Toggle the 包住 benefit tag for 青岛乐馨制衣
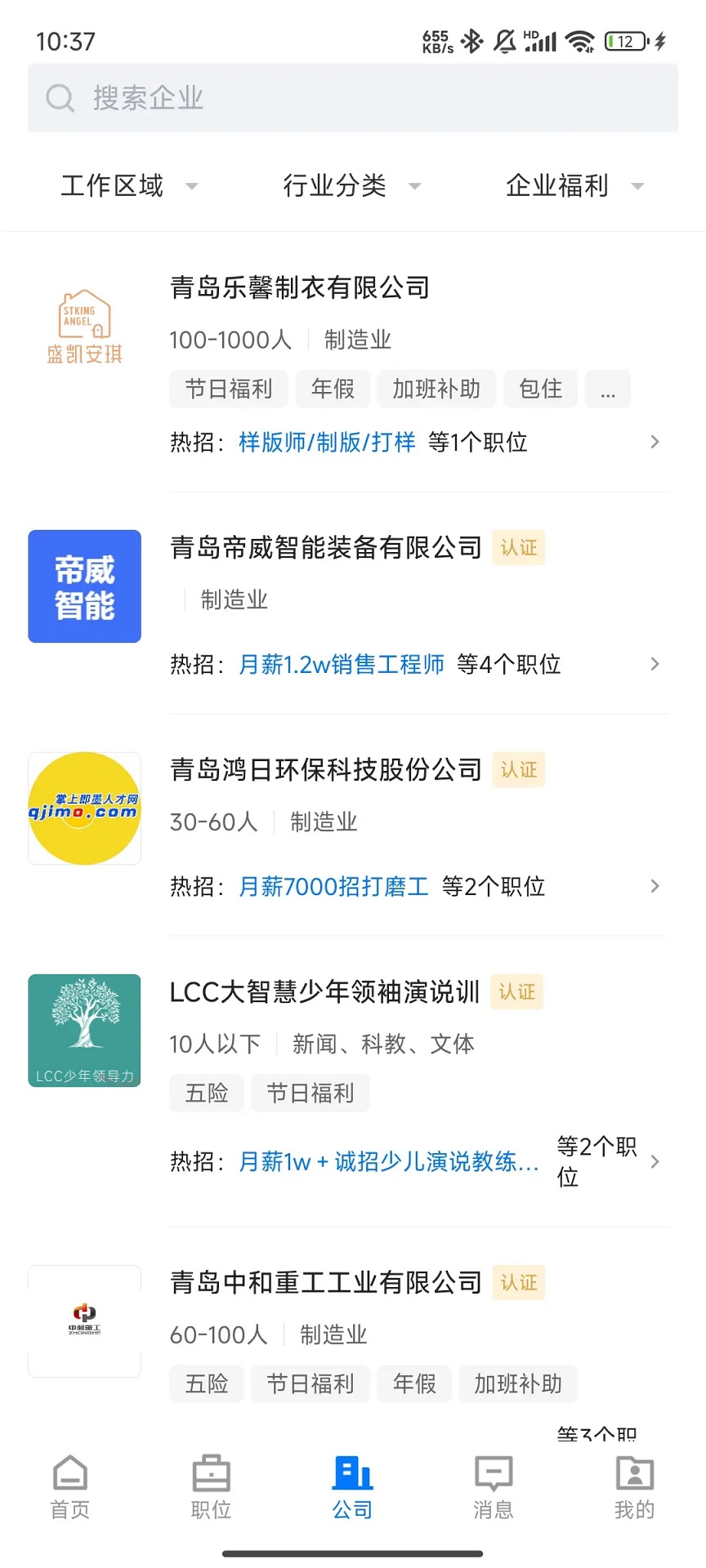 540,389
